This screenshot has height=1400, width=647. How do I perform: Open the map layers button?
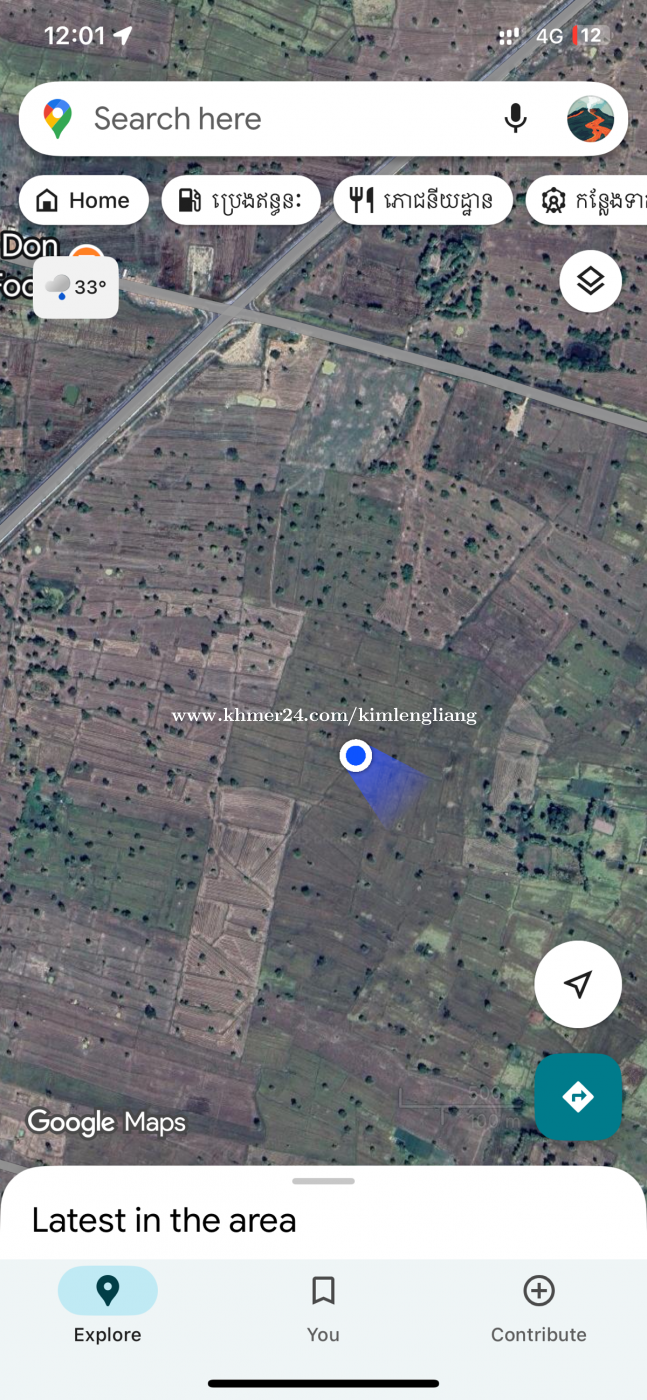(x=590, y=281)
